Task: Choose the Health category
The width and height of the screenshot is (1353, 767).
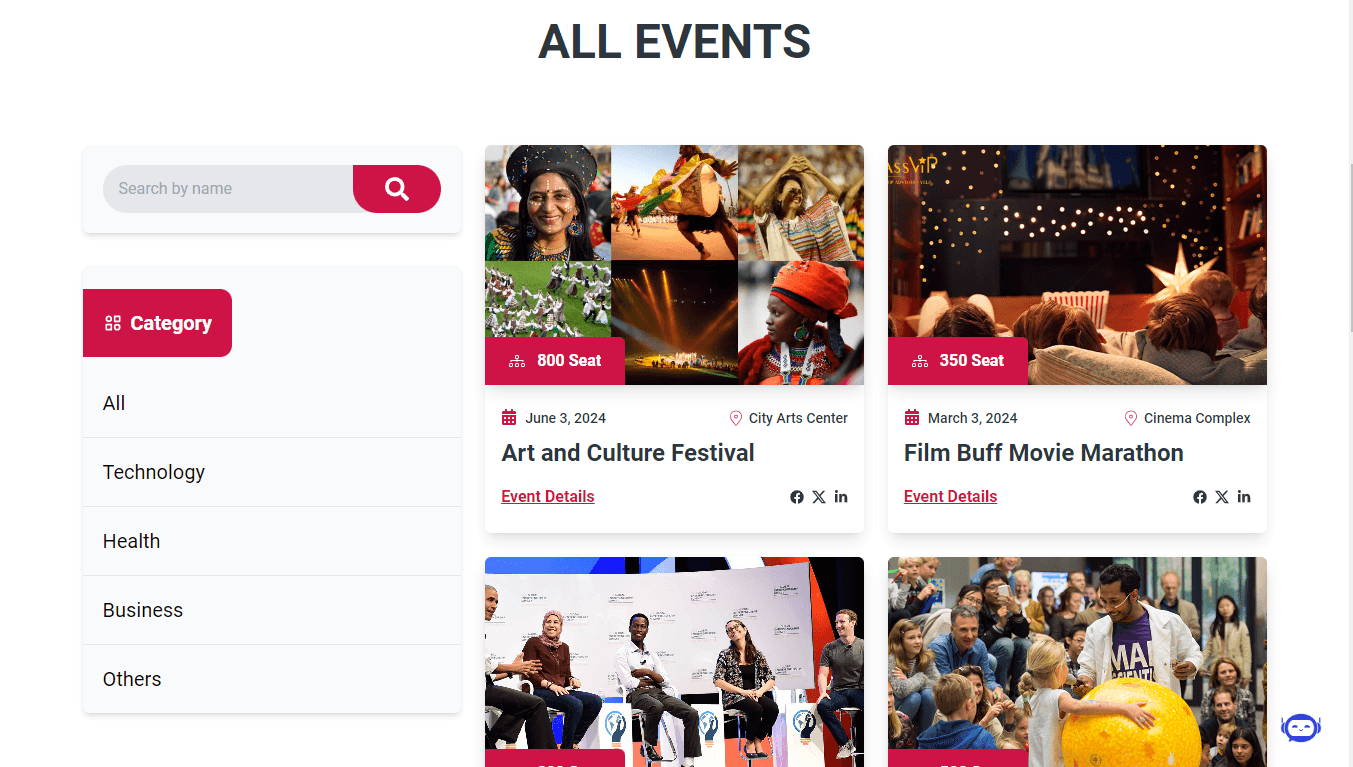Action: point(131,541)
